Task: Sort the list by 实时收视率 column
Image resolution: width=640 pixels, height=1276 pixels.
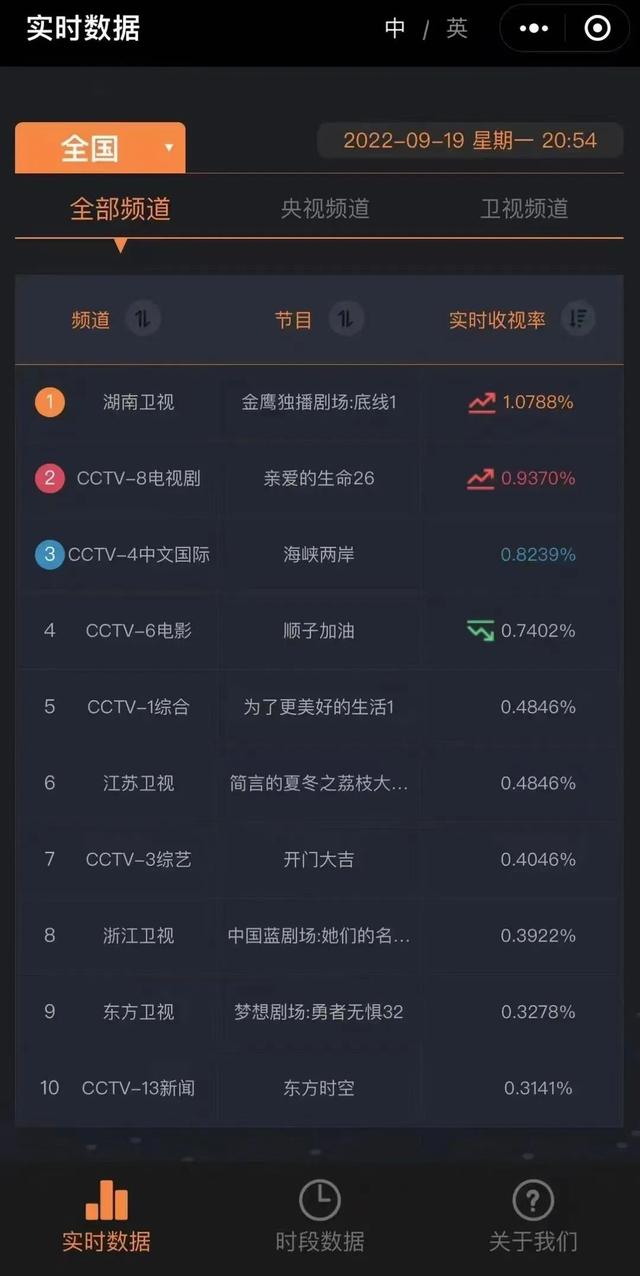Action: 578,319
